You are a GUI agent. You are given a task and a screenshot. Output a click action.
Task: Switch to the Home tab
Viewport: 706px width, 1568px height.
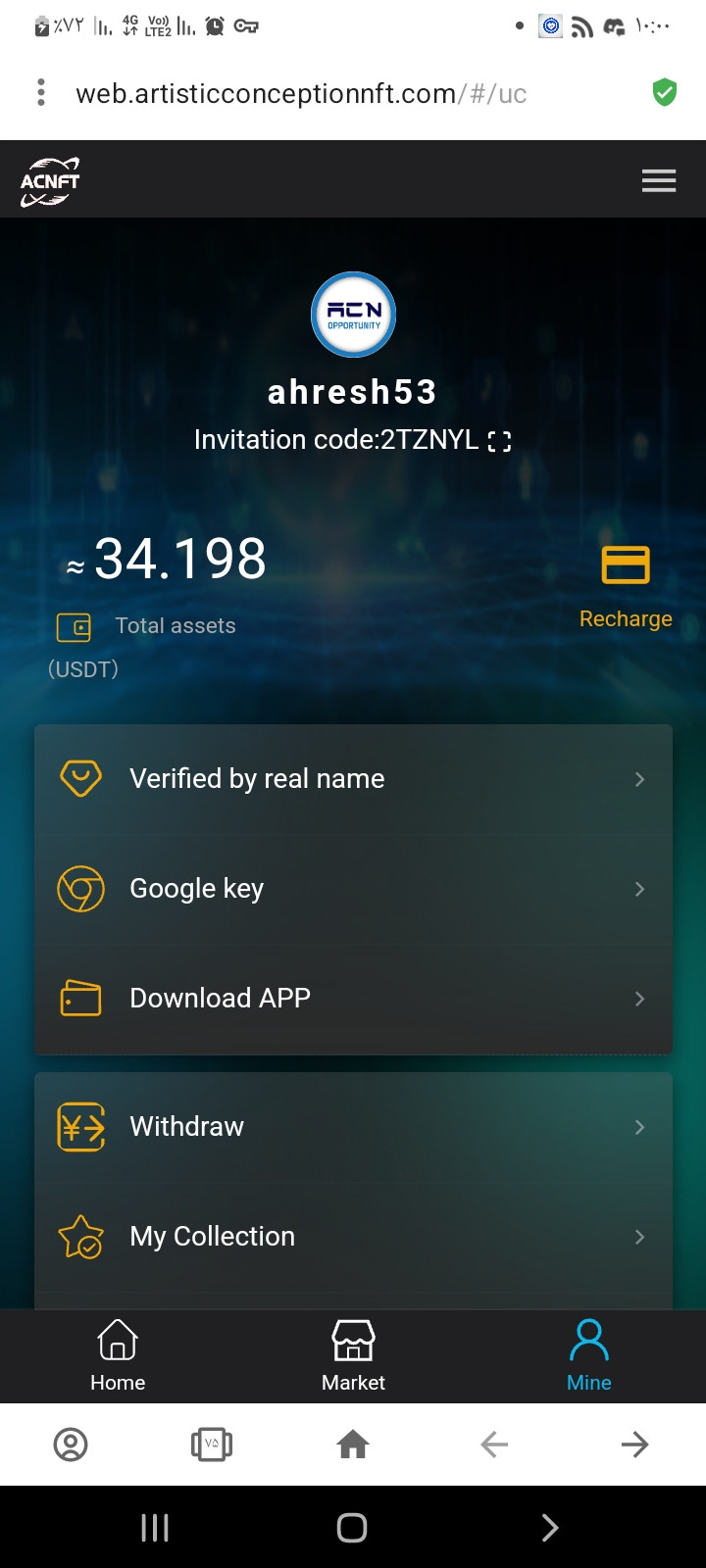click(118, 1356)
